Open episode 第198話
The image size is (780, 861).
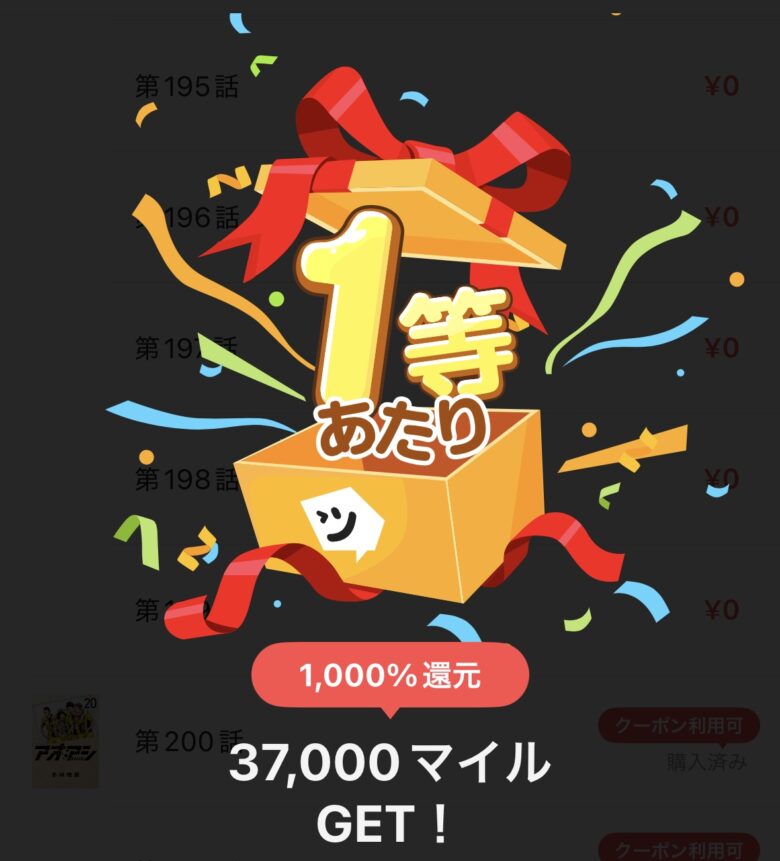(x=187, y=479)
